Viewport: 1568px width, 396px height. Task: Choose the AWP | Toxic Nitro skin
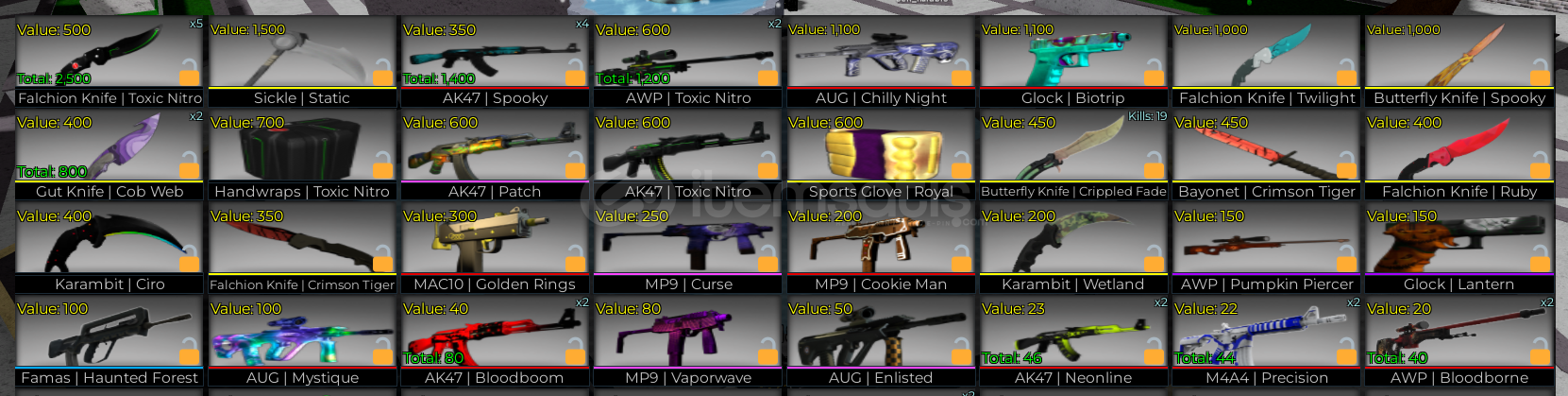coord(688,60)
